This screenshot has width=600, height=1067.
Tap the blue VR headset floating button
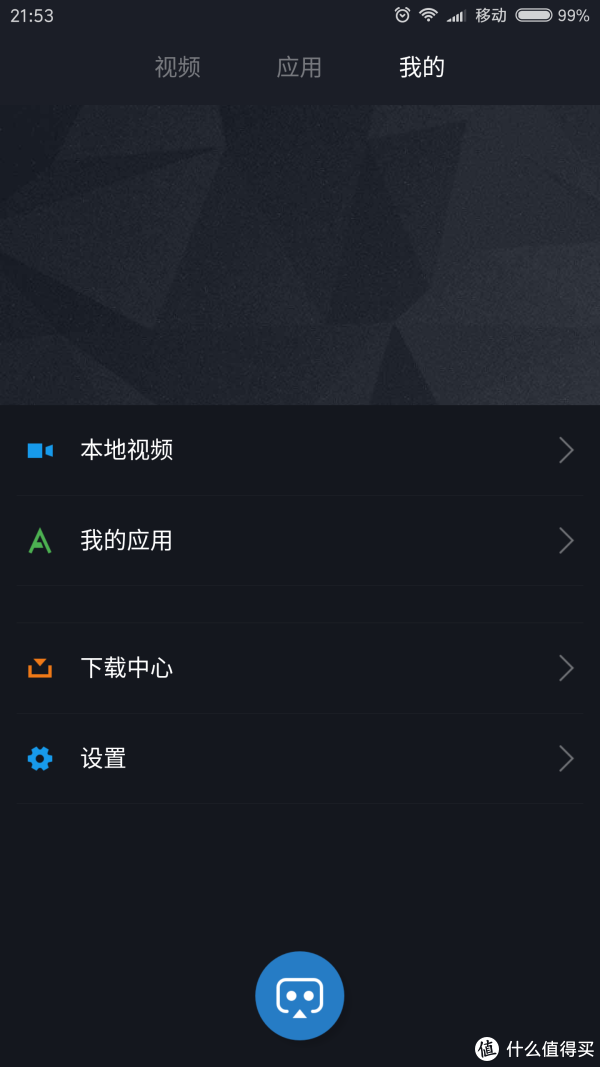(x=300, y=995)
